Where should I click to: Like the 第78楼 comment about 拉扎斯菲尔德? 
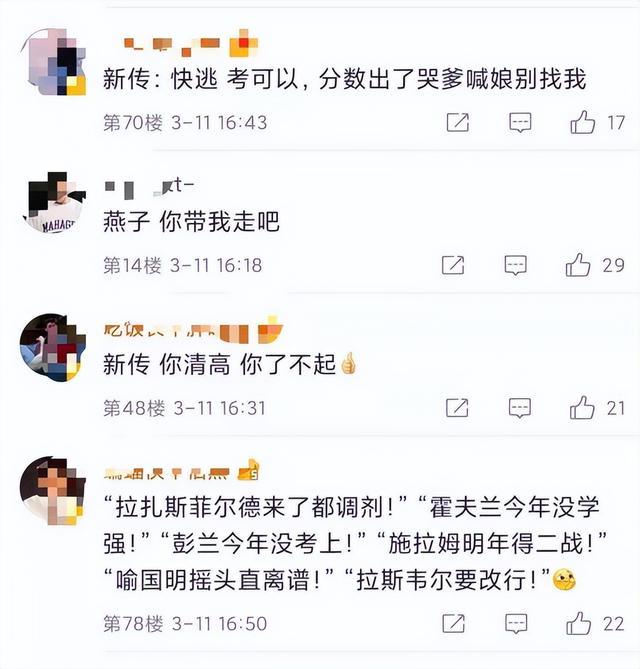[579, 623]
